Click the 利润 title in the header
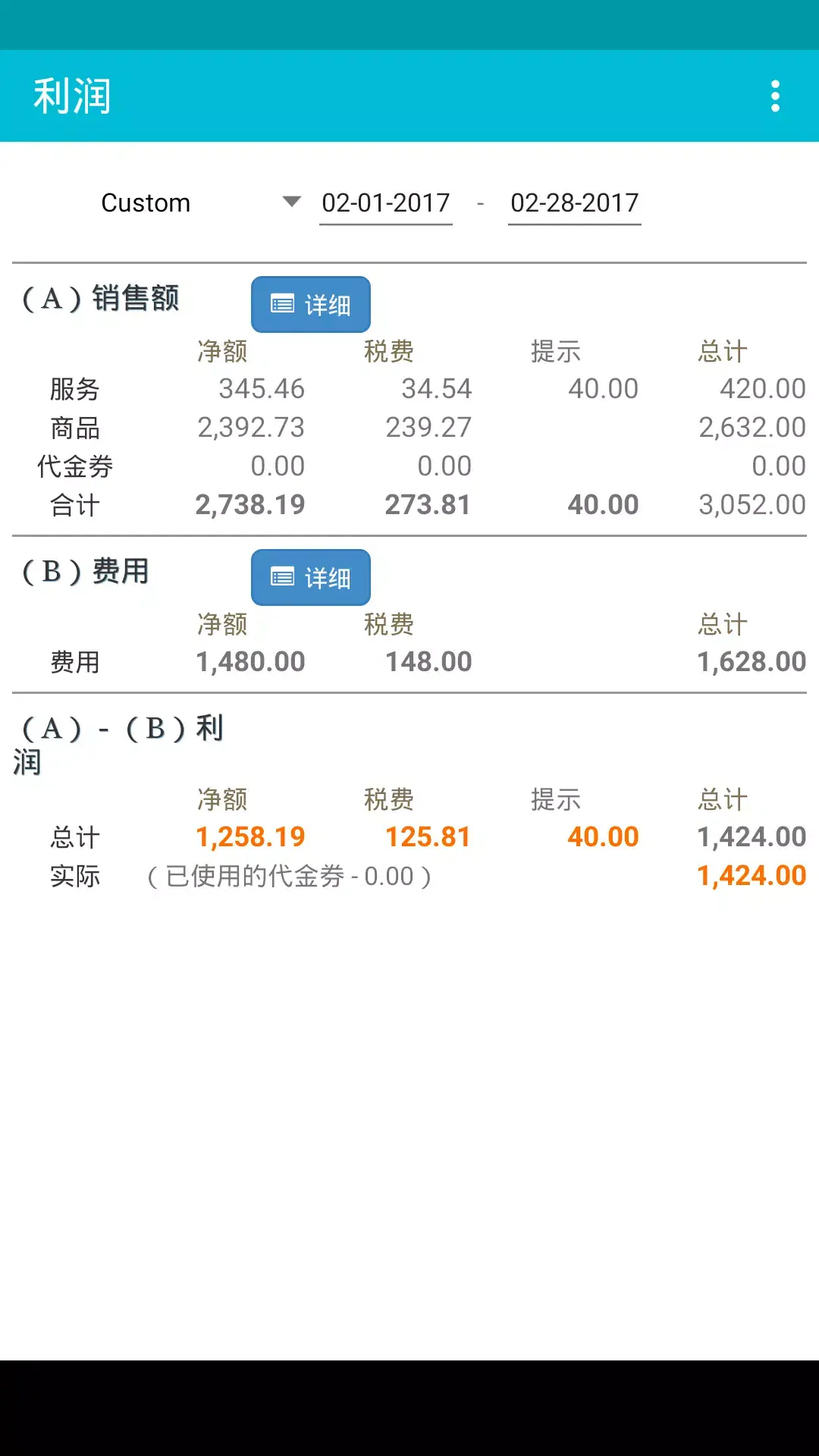The width and height of the screenshot is (819, 1456). (72, 95)
